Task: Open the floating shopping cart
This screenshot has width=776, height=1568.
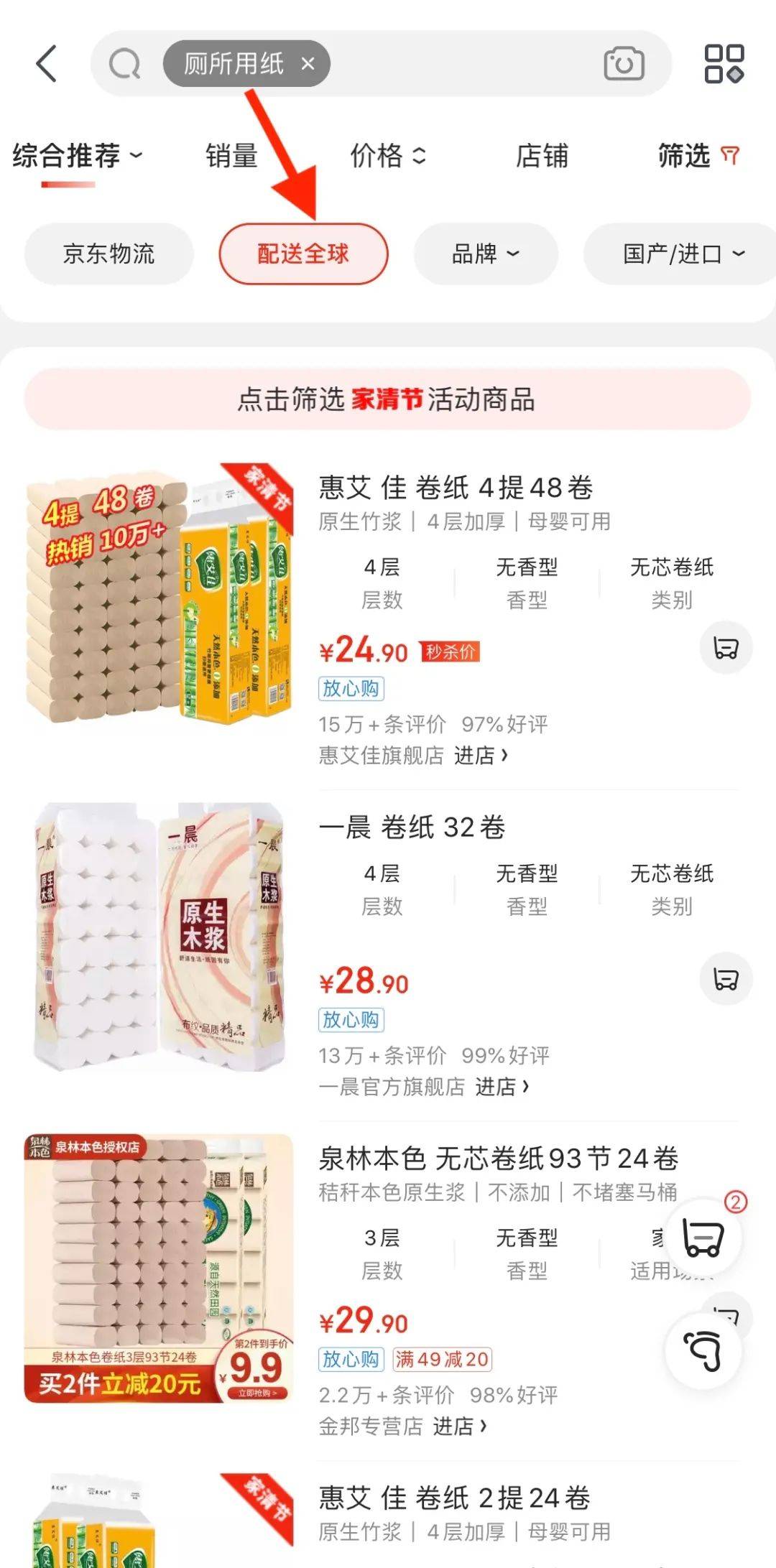Action: [x=702, y=1237]
